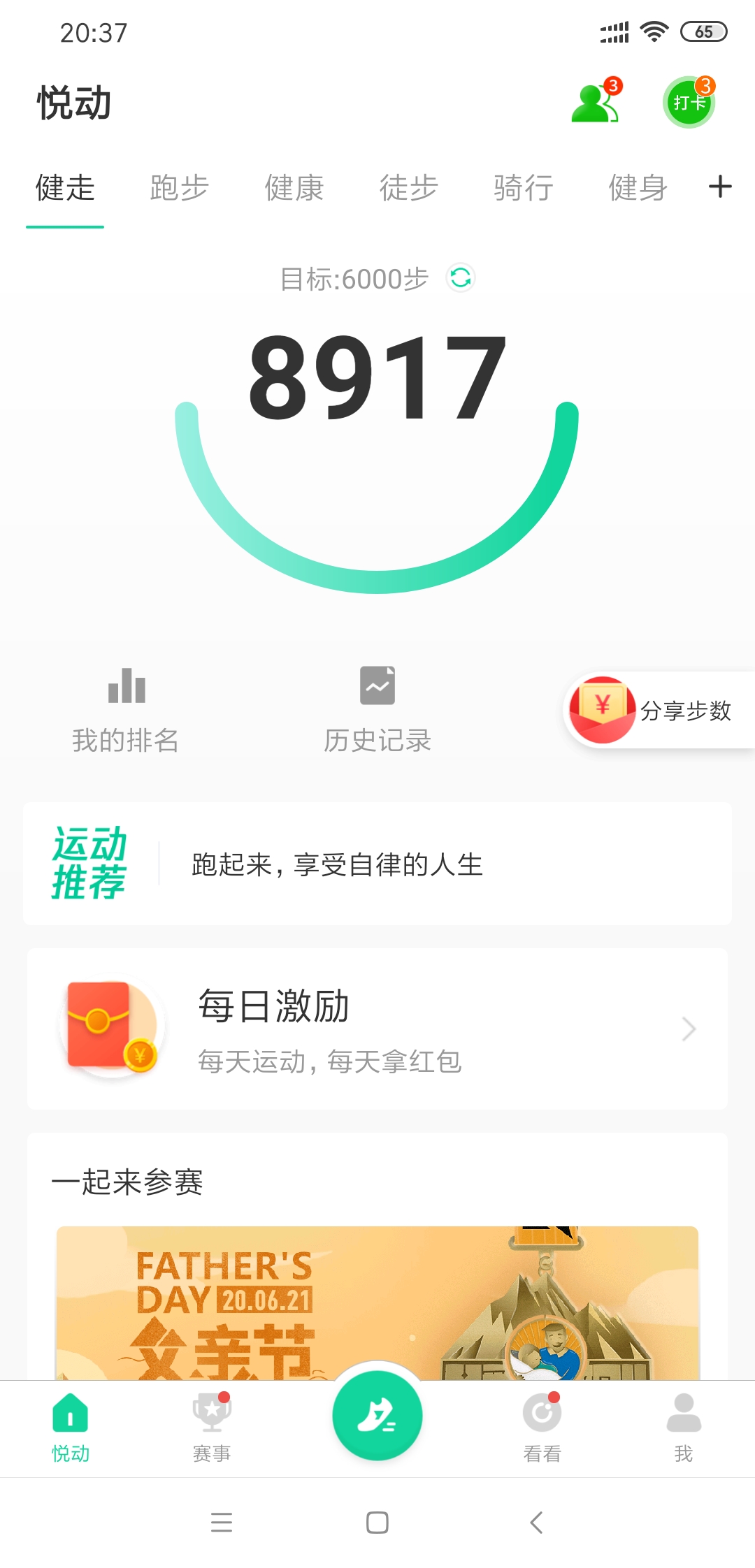Open the Father's Day race banner
Viewport: 755px width, 1568px height.
point(377,1303)
